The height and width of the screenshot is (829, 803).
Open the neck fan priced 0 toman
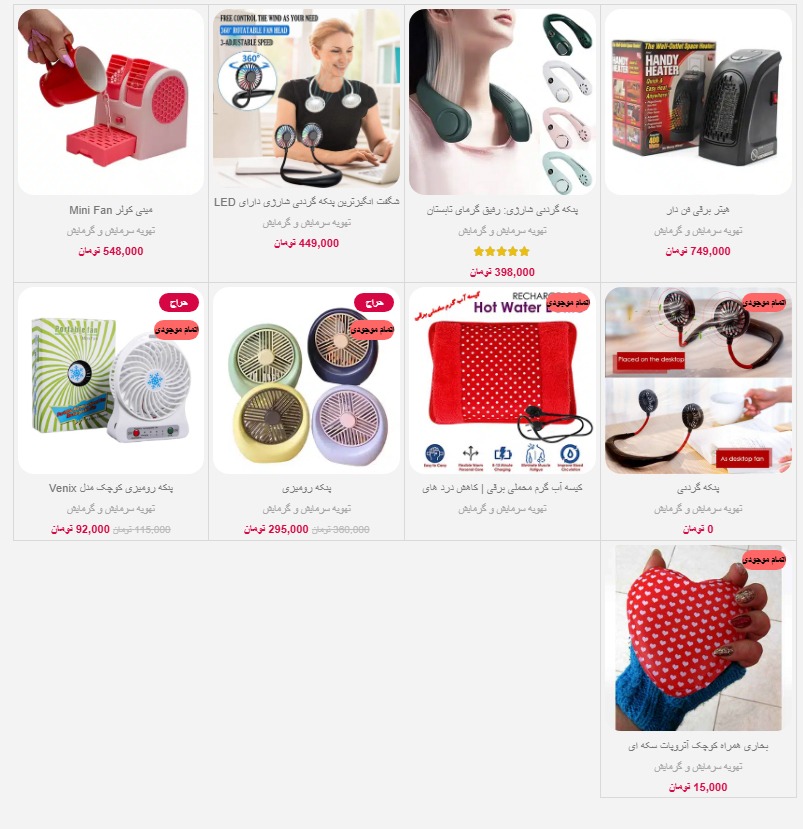point(698,380)
